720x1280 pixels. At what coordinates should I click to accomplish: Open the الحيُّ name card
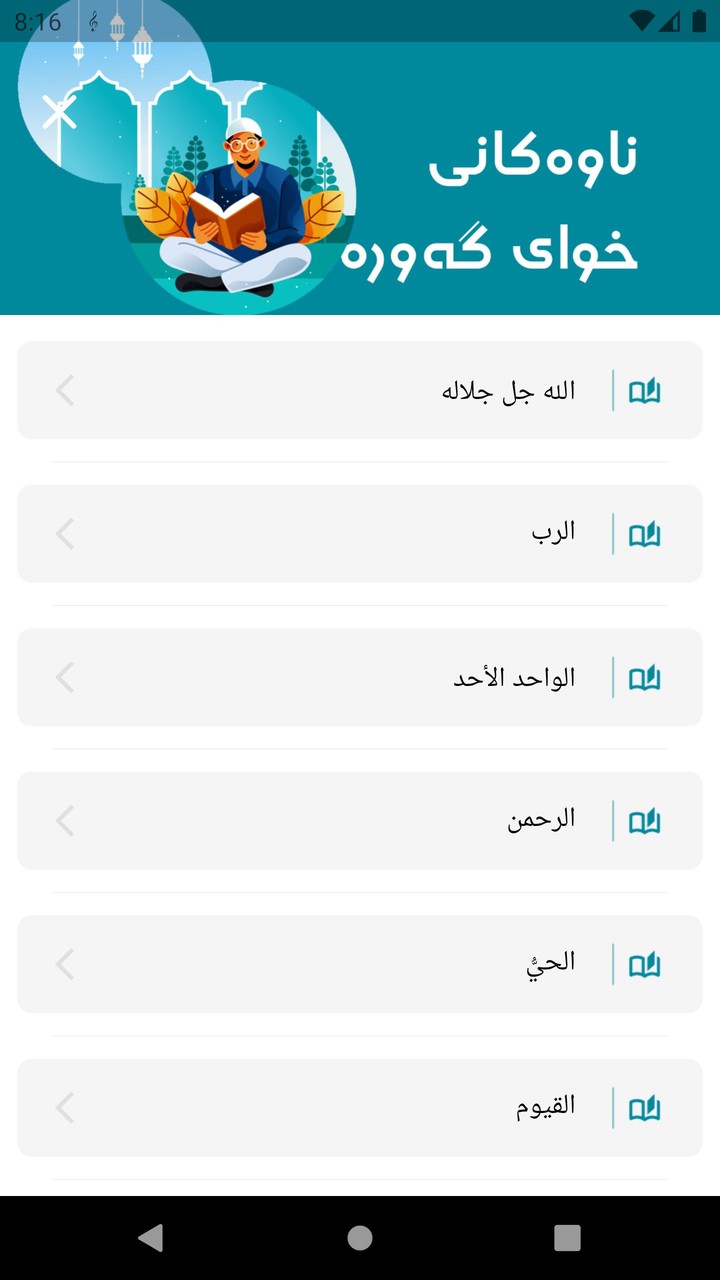tap(360, 963)
